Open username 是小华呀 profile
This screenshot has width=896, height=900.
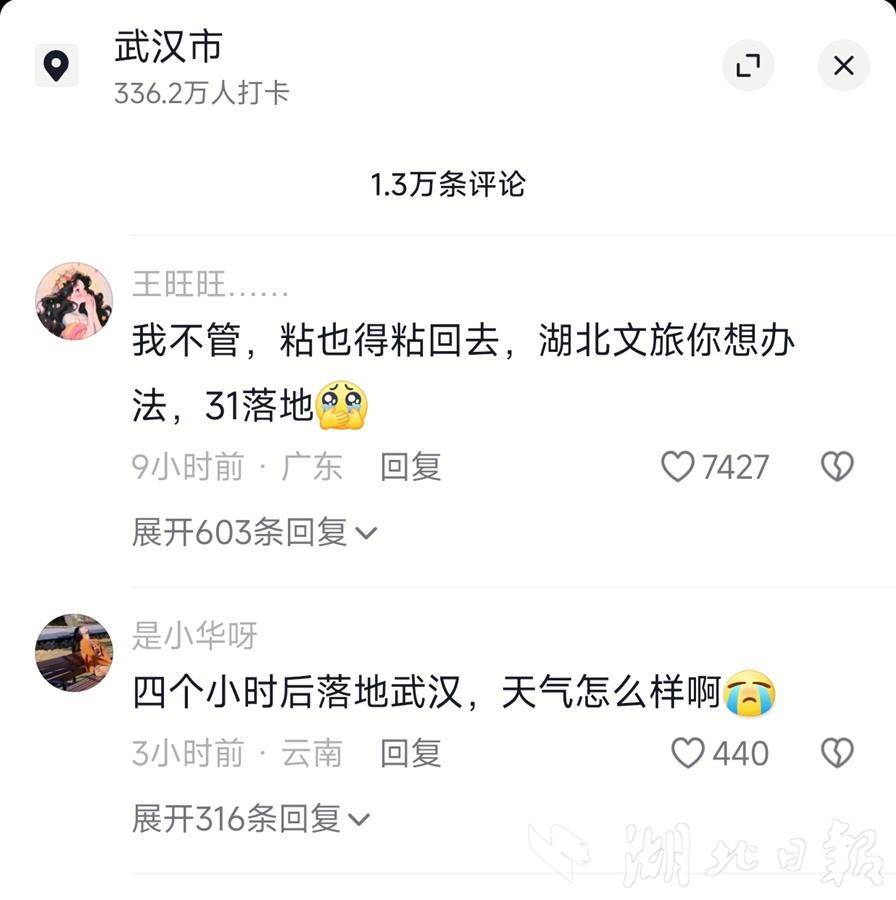(x=195, y=635)
